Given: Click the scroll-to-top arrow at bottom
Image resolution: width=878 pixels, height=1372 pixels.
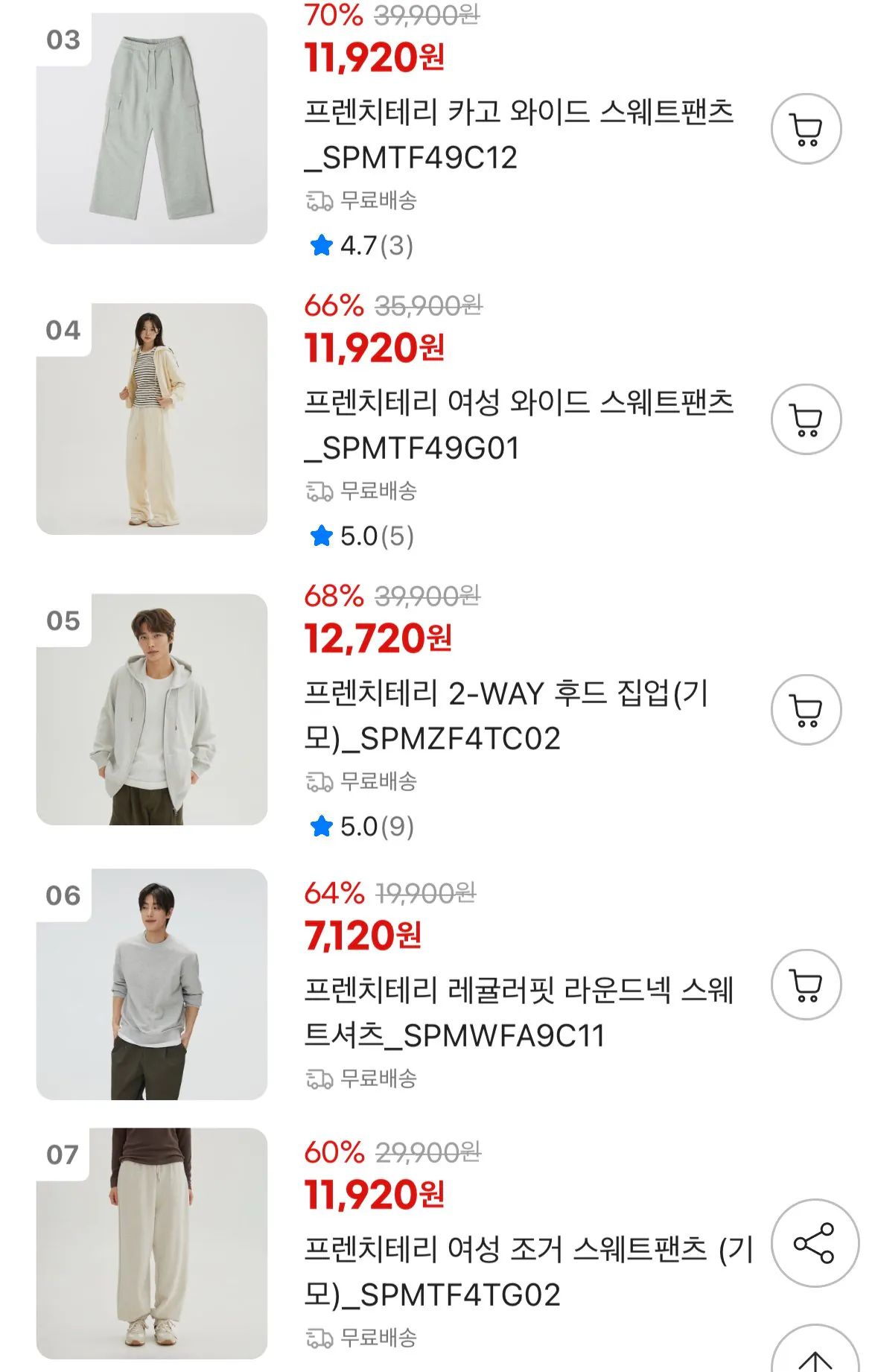Looking at the screenshot, I should [813, 1356].
